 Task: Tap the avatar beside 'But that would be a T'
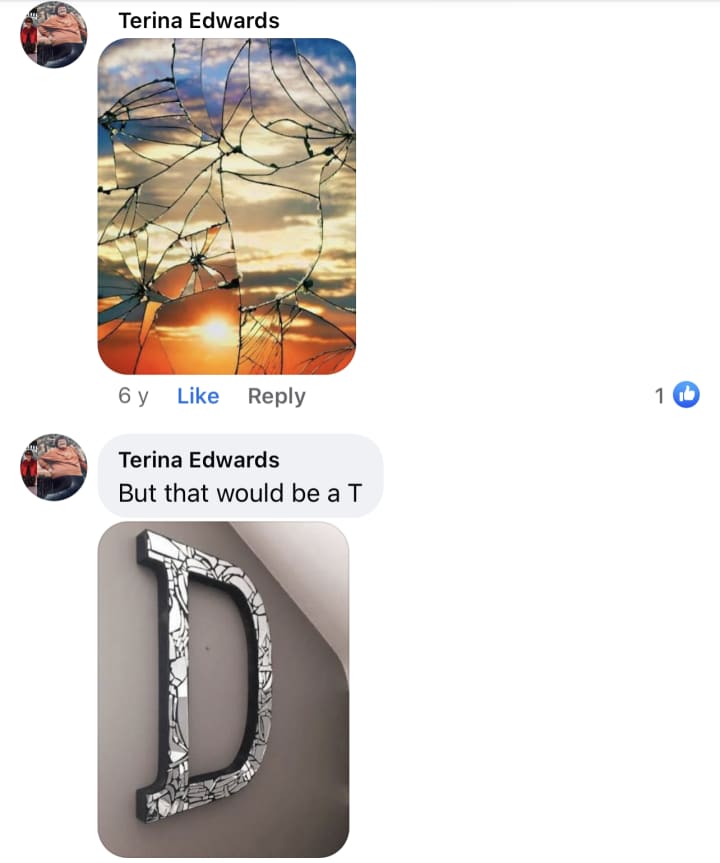click(x=54, y=467)
